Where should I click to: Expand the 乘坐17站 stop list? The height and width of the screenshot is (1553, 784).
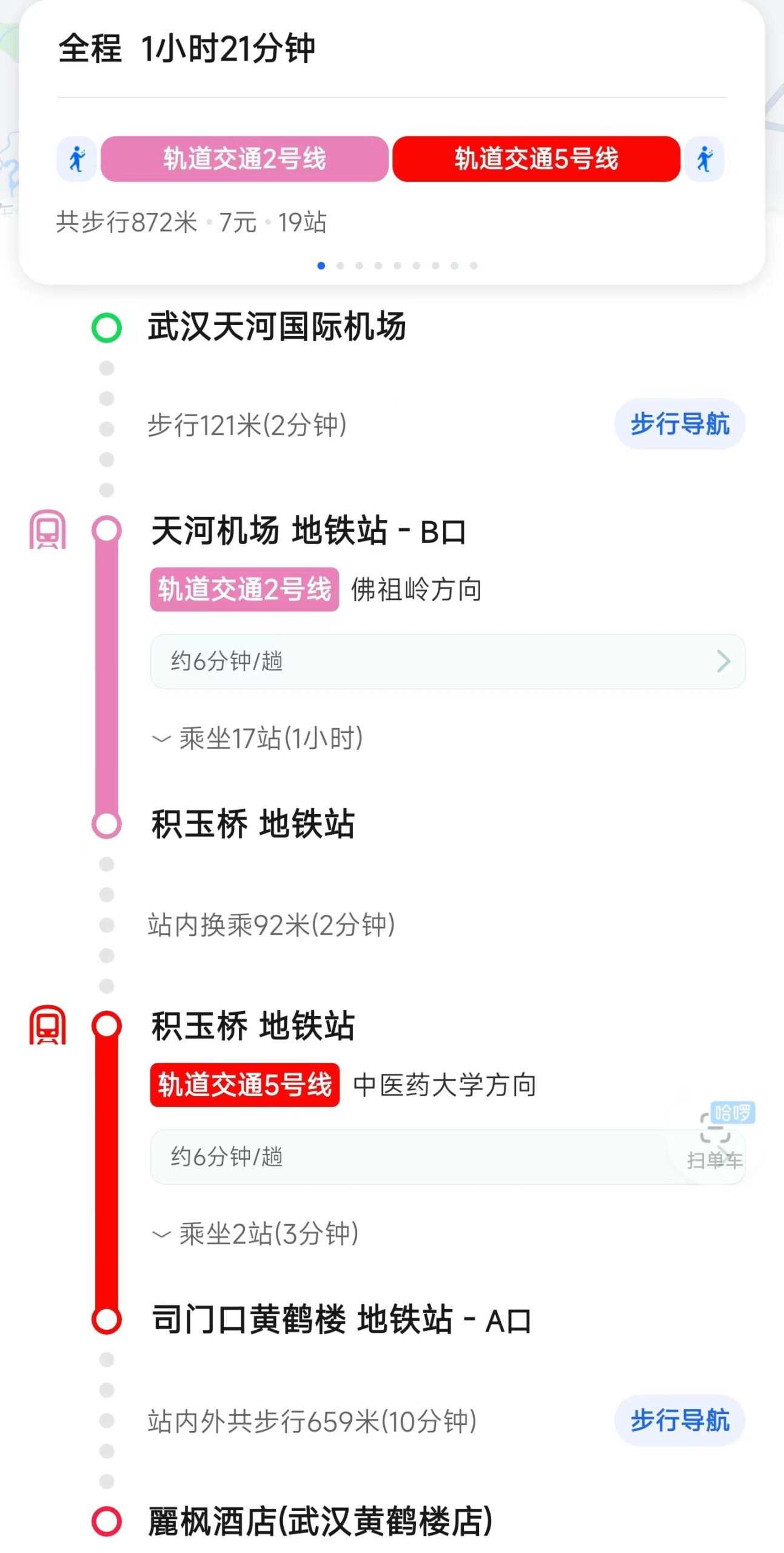(x=258, y=738)
